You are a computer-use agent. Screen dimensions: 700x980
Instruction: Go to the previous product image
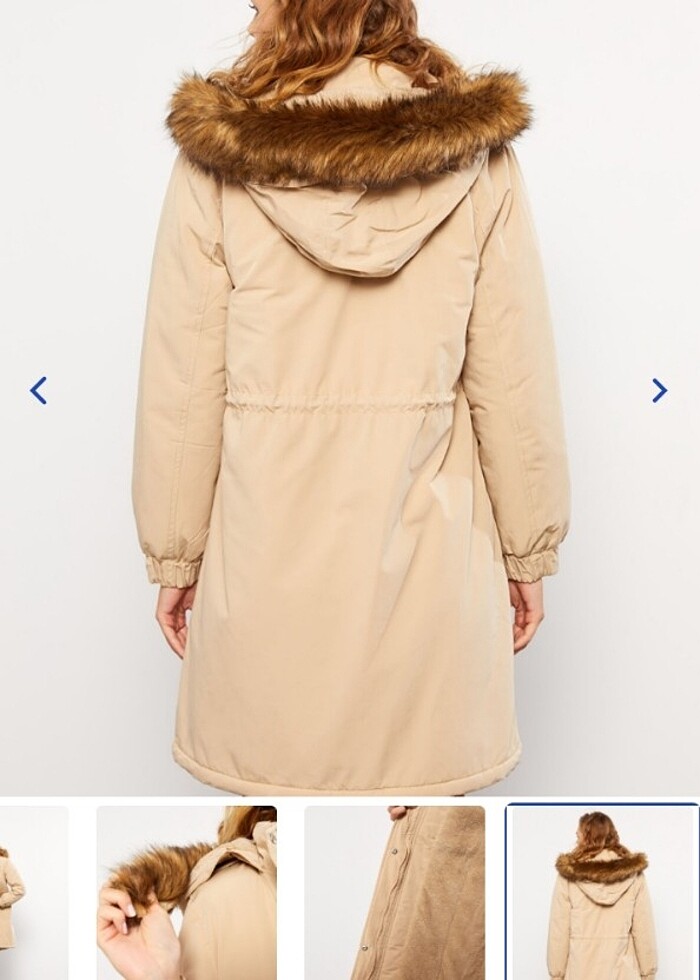pos(38,390)
